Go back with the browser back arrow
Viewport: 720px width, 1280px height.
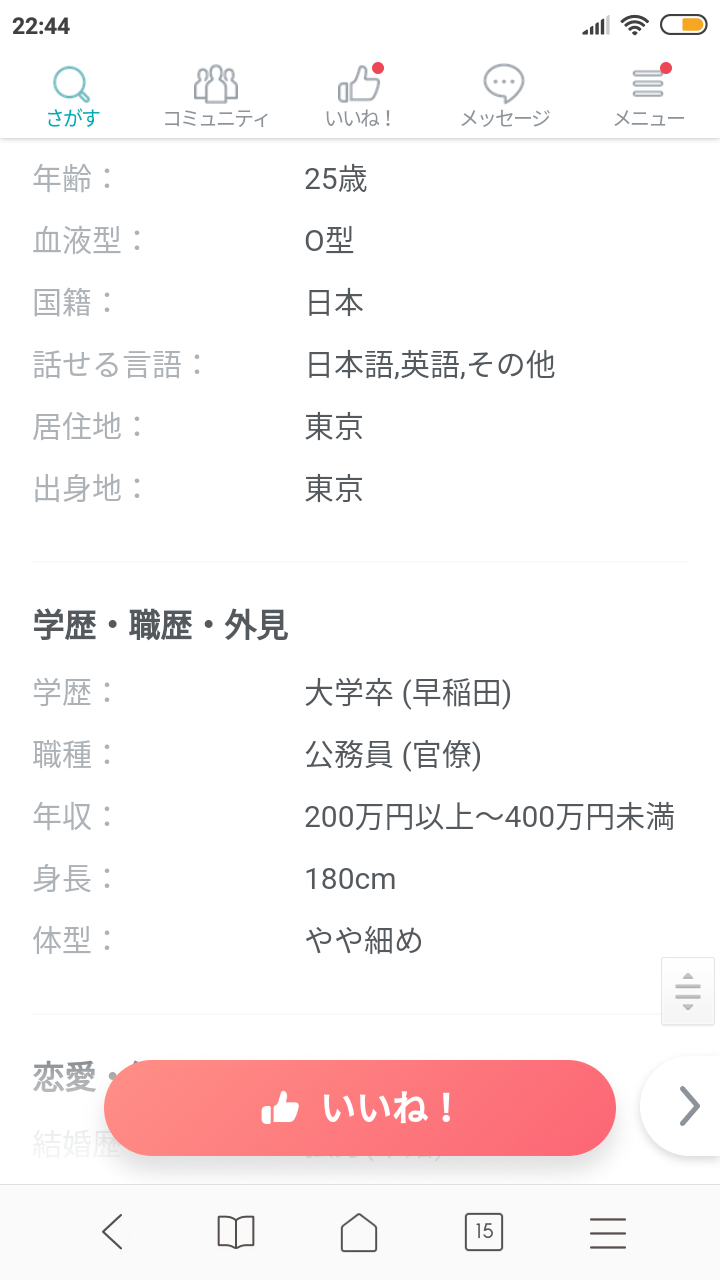click(x=113, y=1232)
